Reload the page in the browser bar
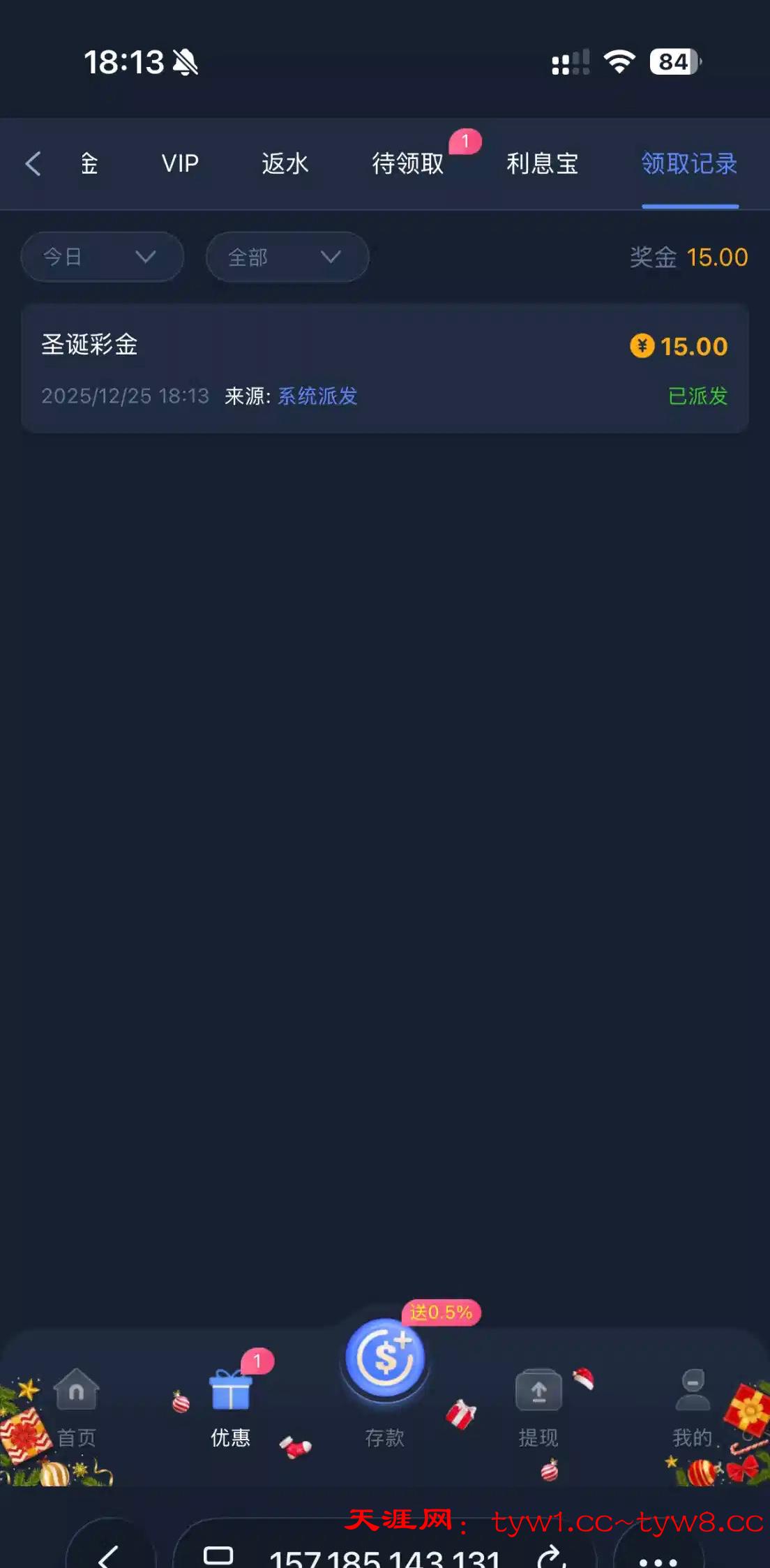The image size is (770, 1568). tap(550, 1556)
